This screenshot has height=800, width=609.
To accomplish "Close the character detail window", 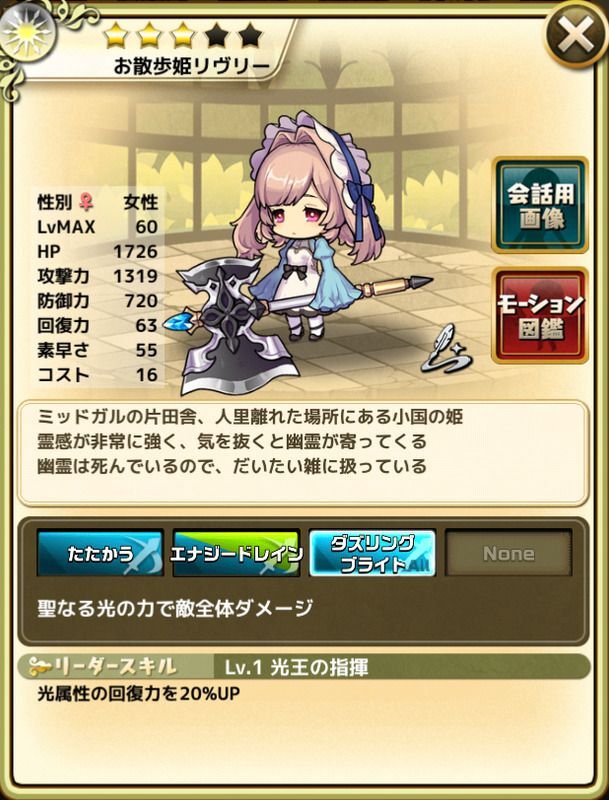I will tap(576, 38).
